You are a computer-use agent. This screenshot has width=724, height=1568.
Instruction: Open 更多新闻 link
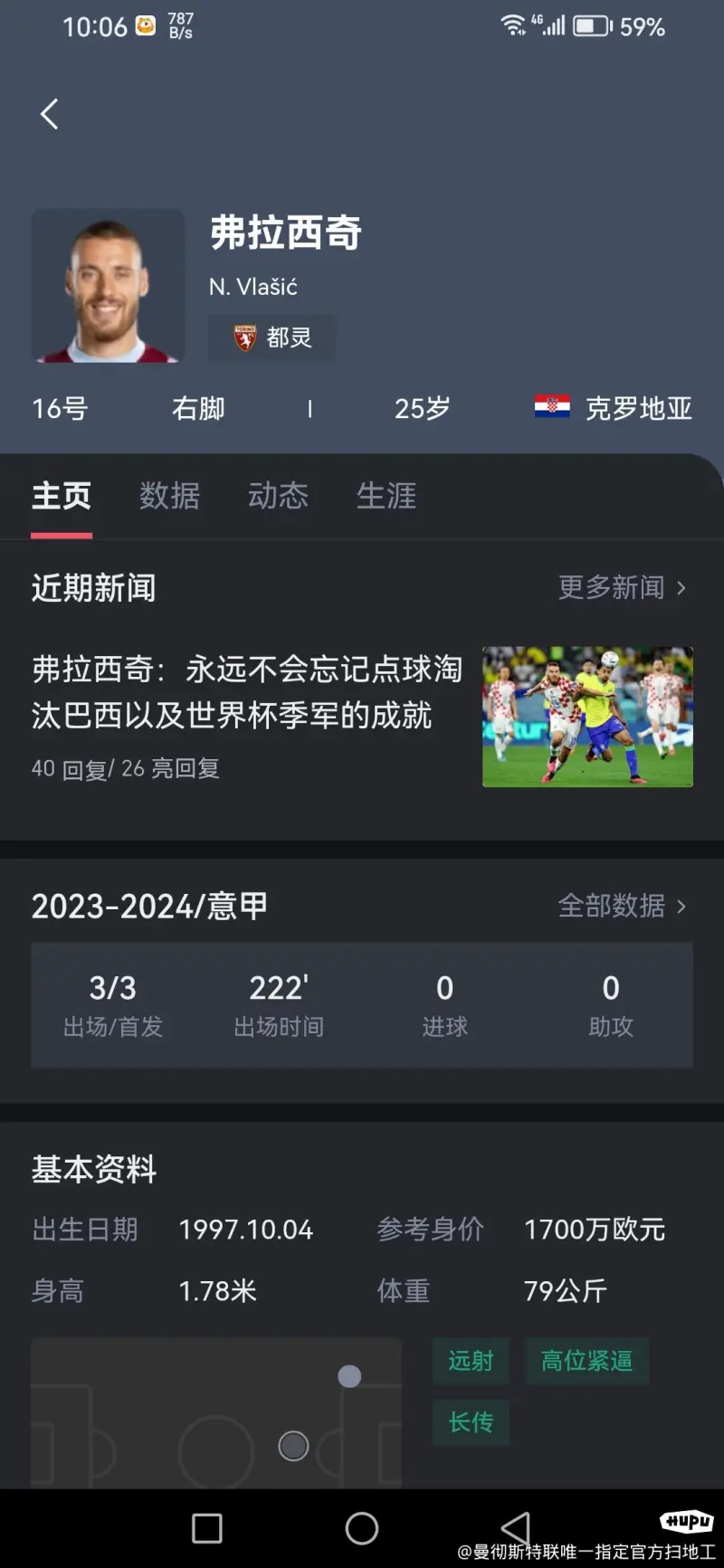(x=622, y=588)
